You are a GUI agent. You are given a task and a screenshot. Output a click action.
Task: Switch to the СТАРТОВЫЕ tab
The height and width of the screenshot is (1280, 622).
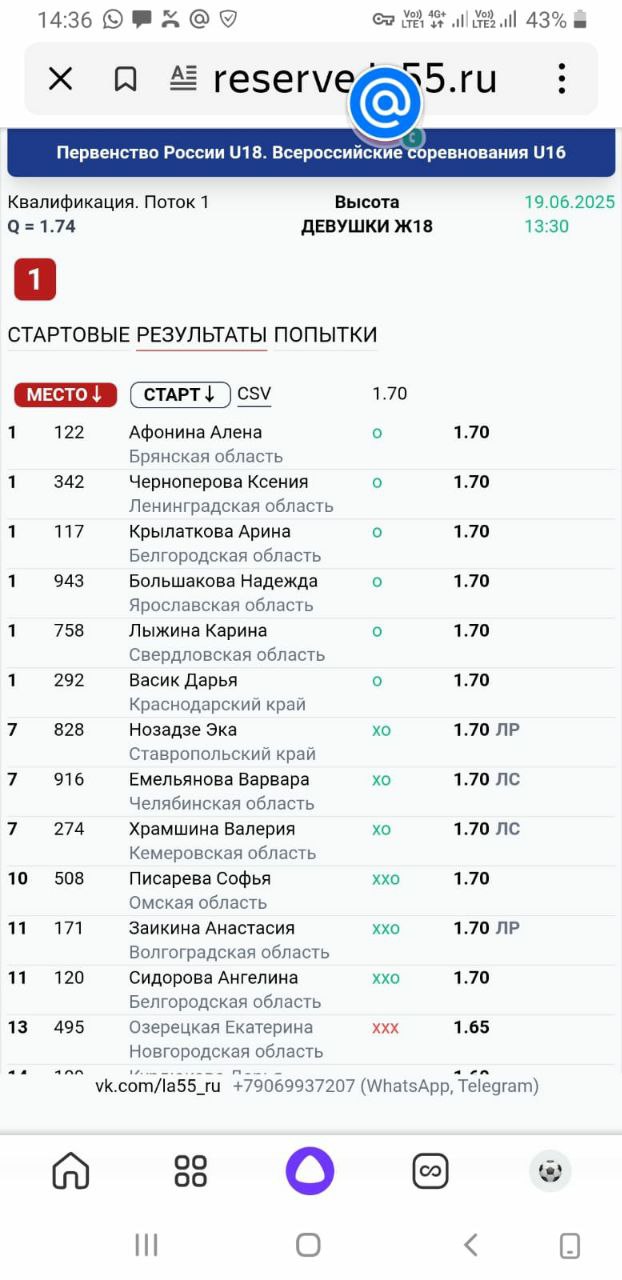69,335
